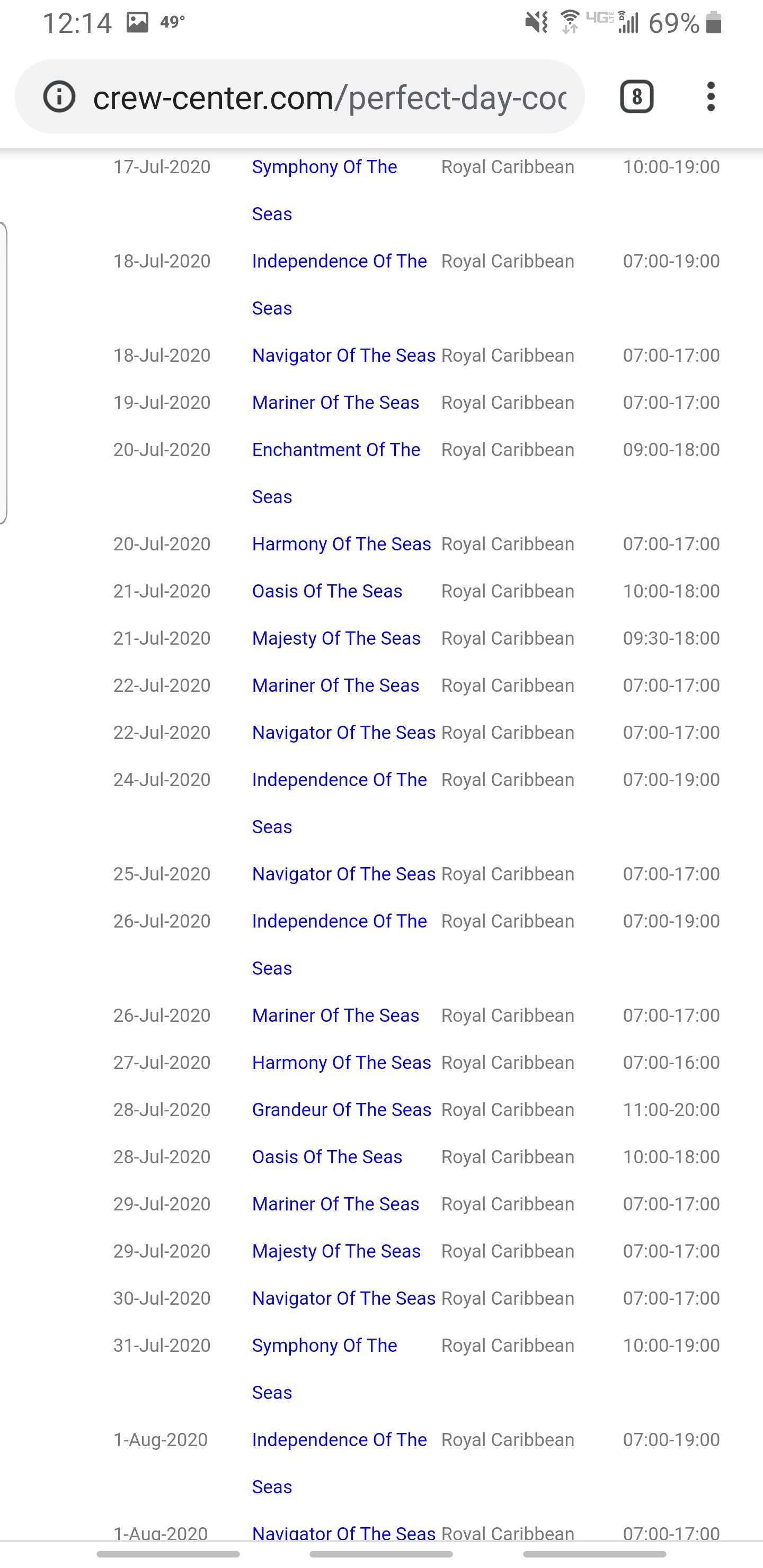The image size is (763, 1568).
Task: Open Independence Of The Seas on 24-Jul-2020
Action: pos(339,804)
